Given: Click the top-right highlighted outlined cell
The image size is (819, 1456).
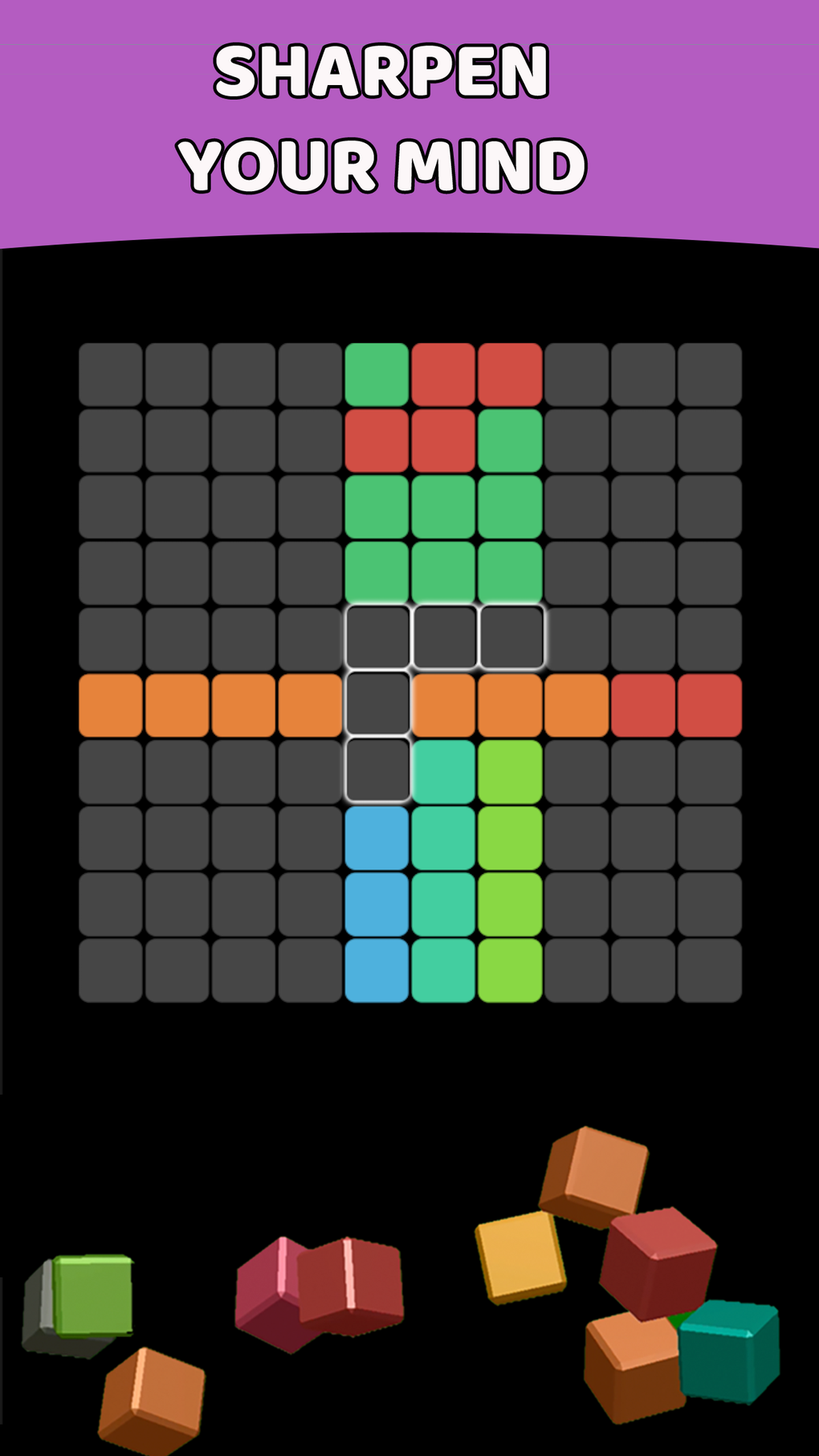Looking at the screenshot, I should 510,638.
